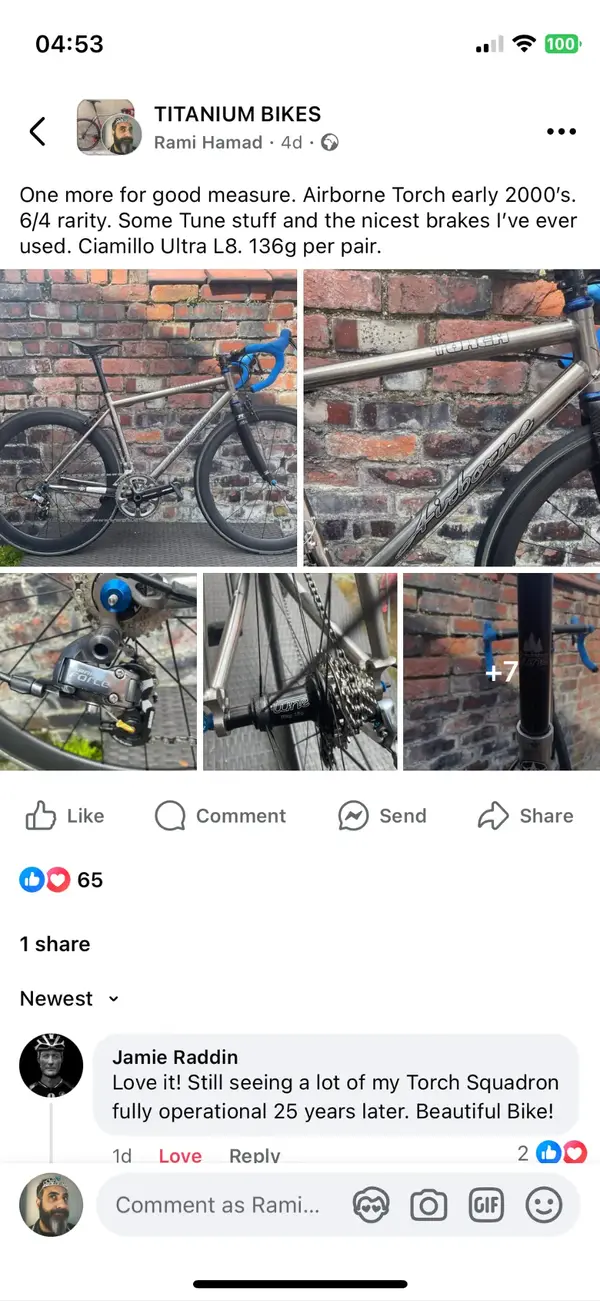Focus the Comment as Rami field
The image size is (600, 1301).
218,1205
